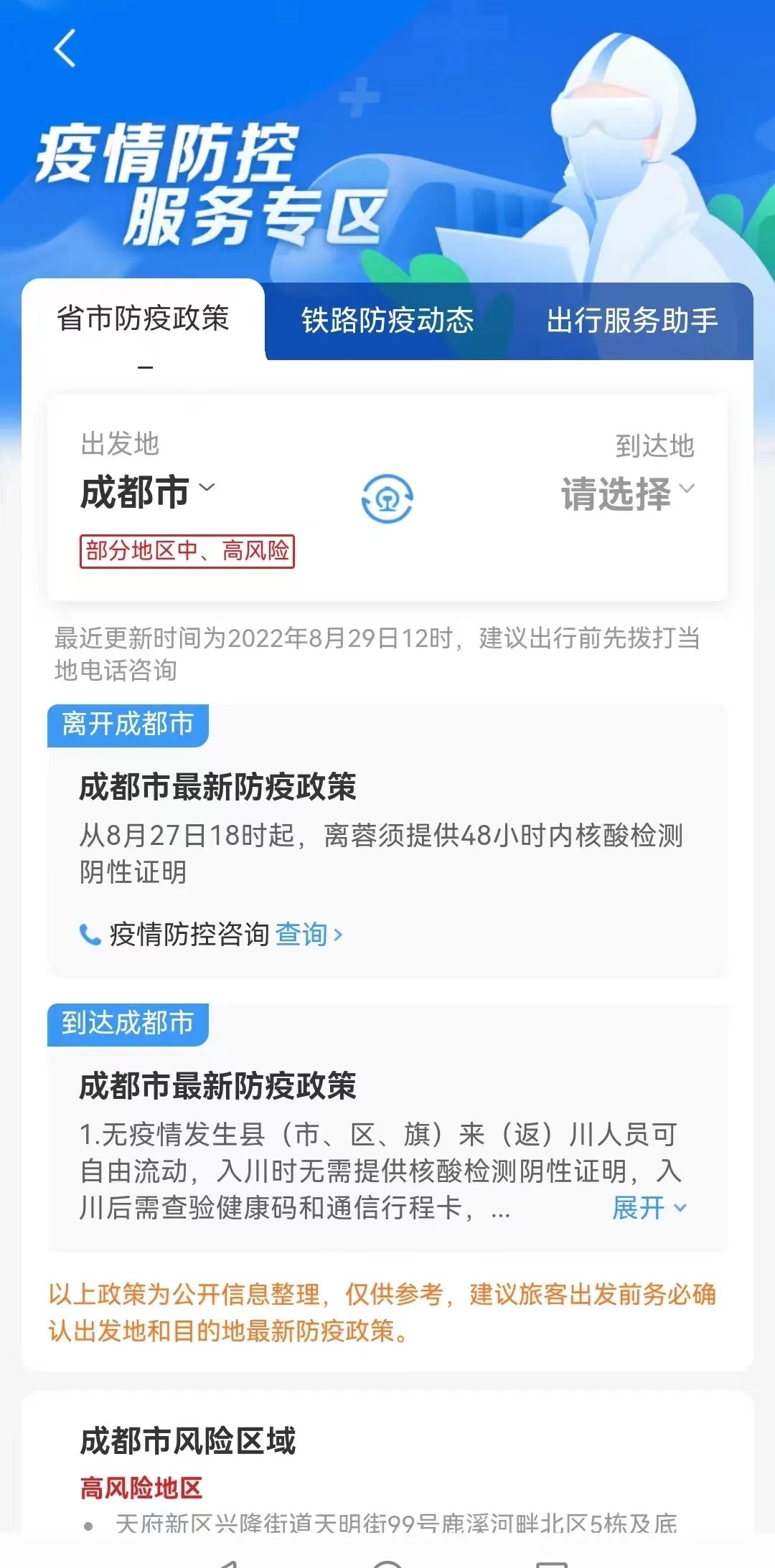The width and height of the screenshot is (775, 1568).
Task: Open 疫情防控咨询 查询 link
Action: [x=309, y=934]
